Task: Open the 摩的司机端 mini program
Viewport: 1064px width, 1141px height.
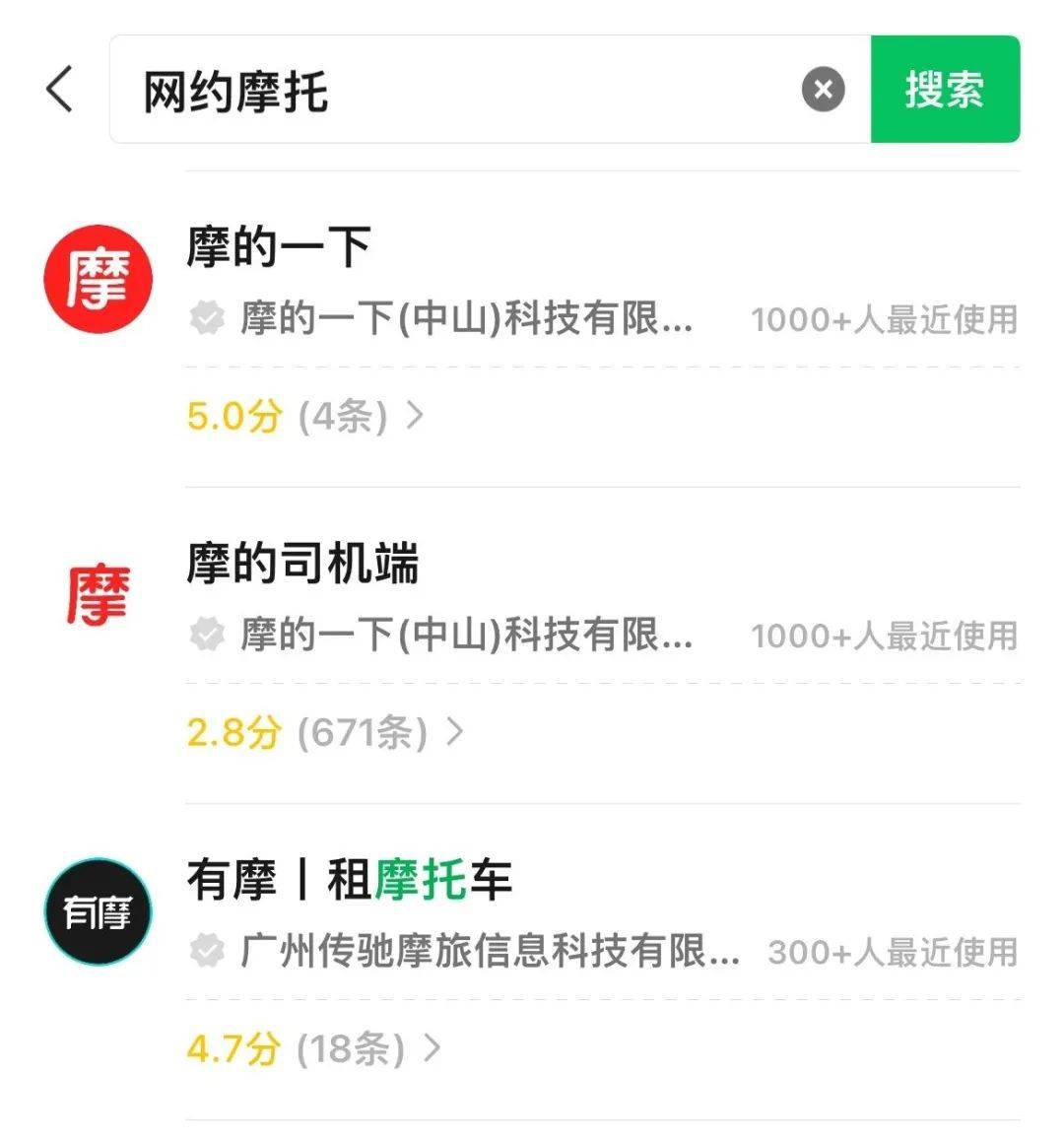Action: [302, 564]
